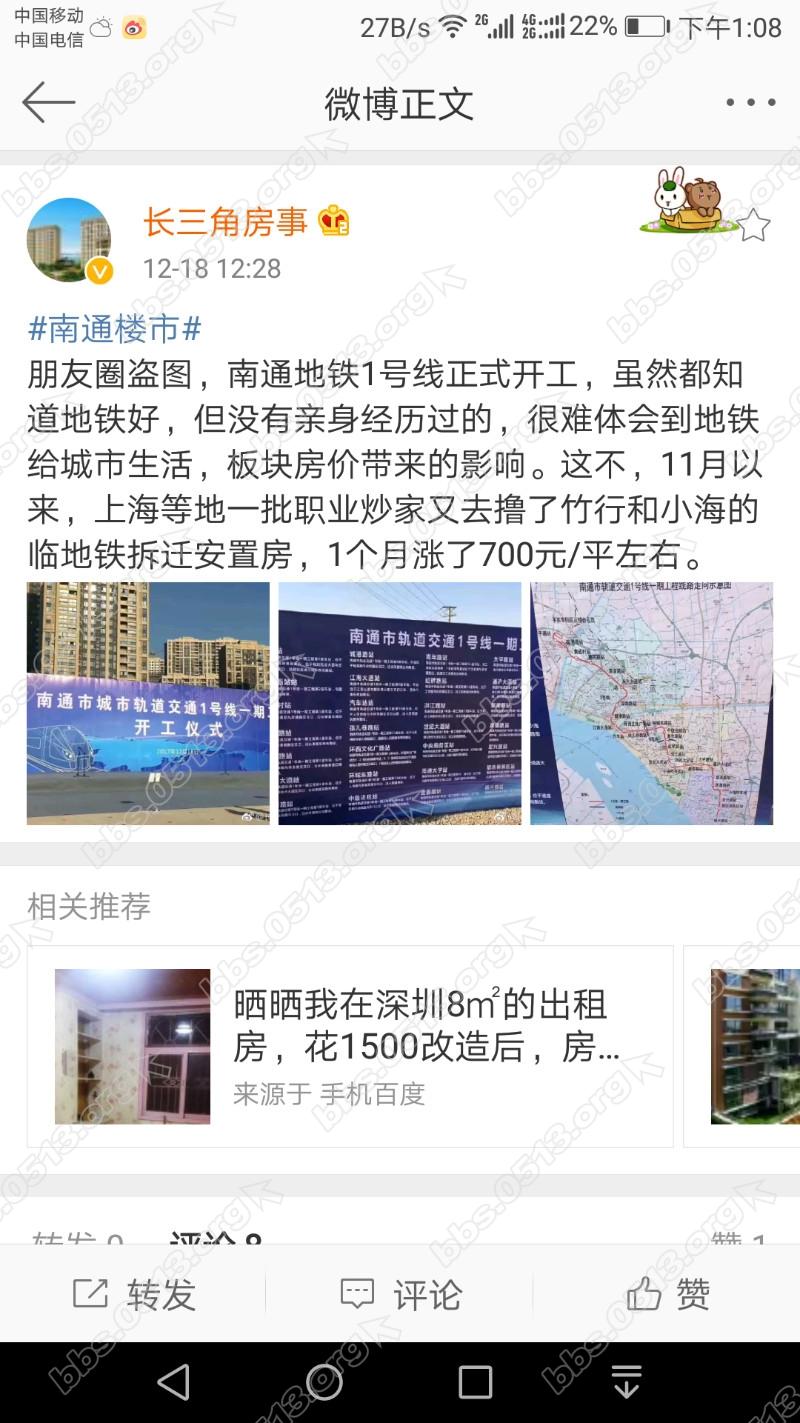View the station list billboard photo
Viewport: 800px width, 1423px height.
click(400, 703)
